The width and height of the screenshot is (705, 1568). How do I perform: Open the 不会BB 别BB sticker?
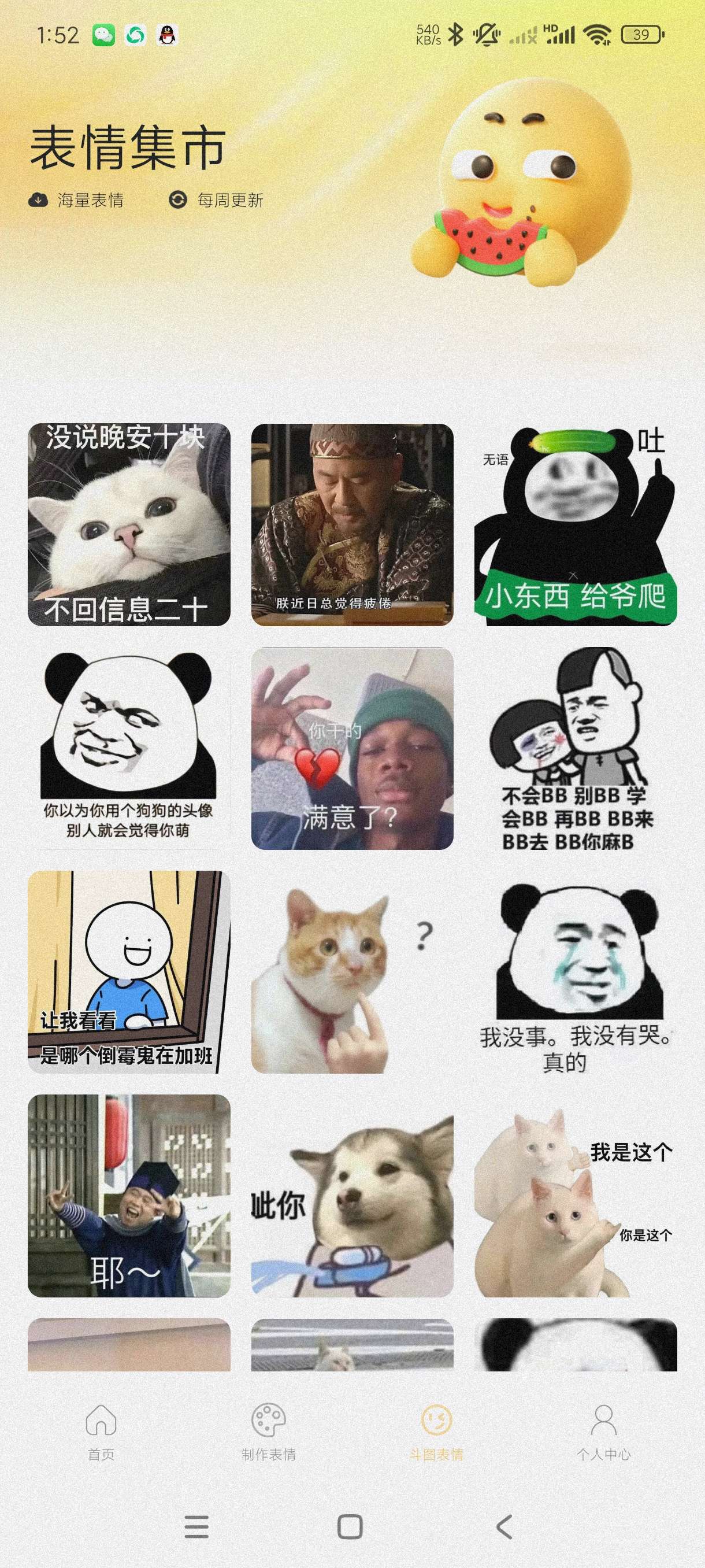(x=576, y=748)
